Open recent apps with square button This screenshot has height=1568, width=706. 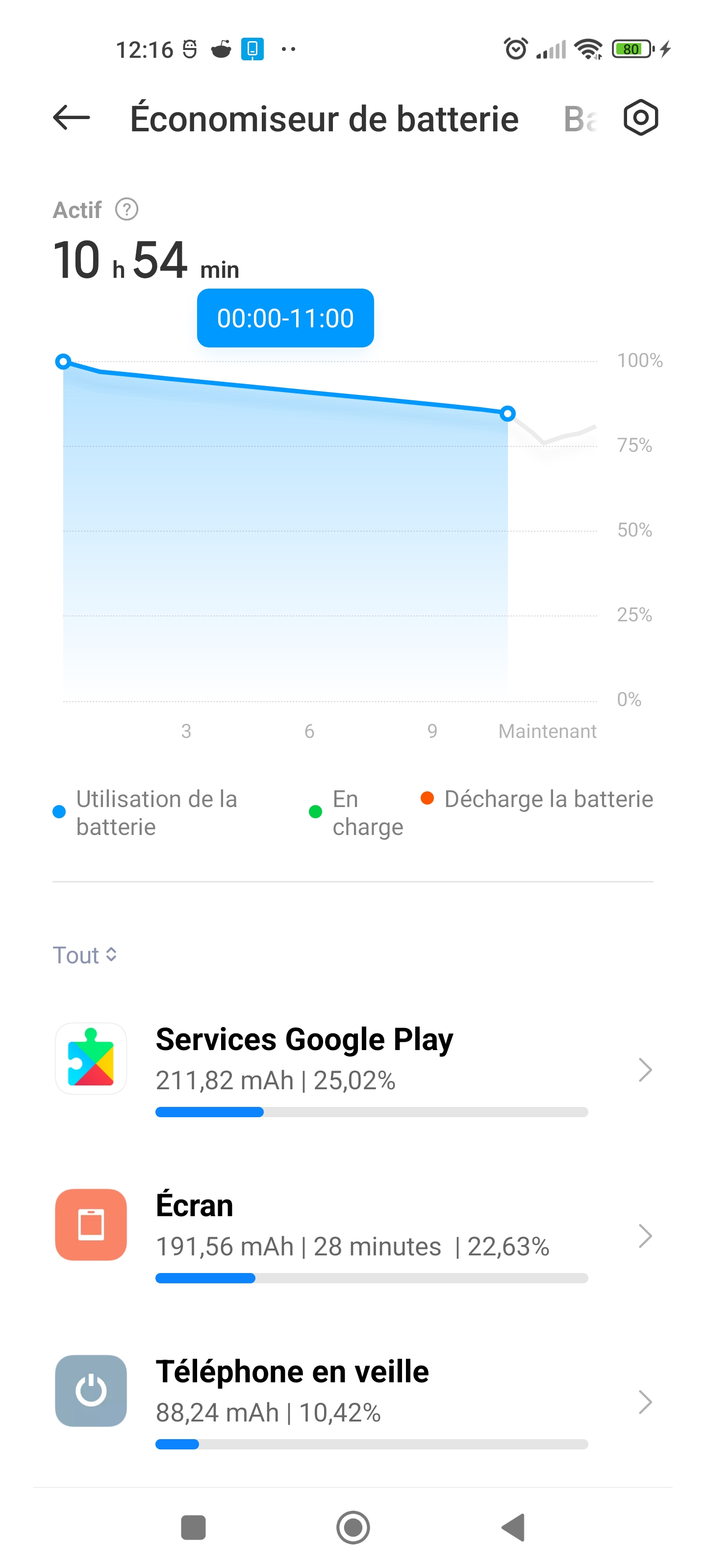pyautogui.click(x=193, y=1527)
